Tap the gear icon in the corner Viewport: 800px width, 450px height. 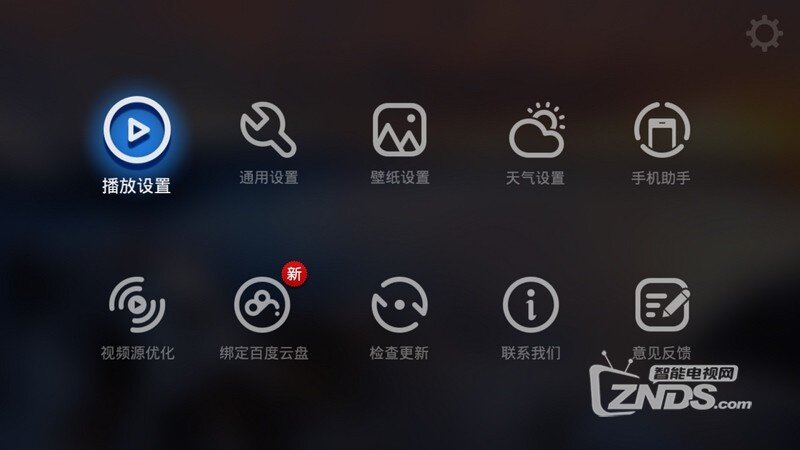point(764,35)
